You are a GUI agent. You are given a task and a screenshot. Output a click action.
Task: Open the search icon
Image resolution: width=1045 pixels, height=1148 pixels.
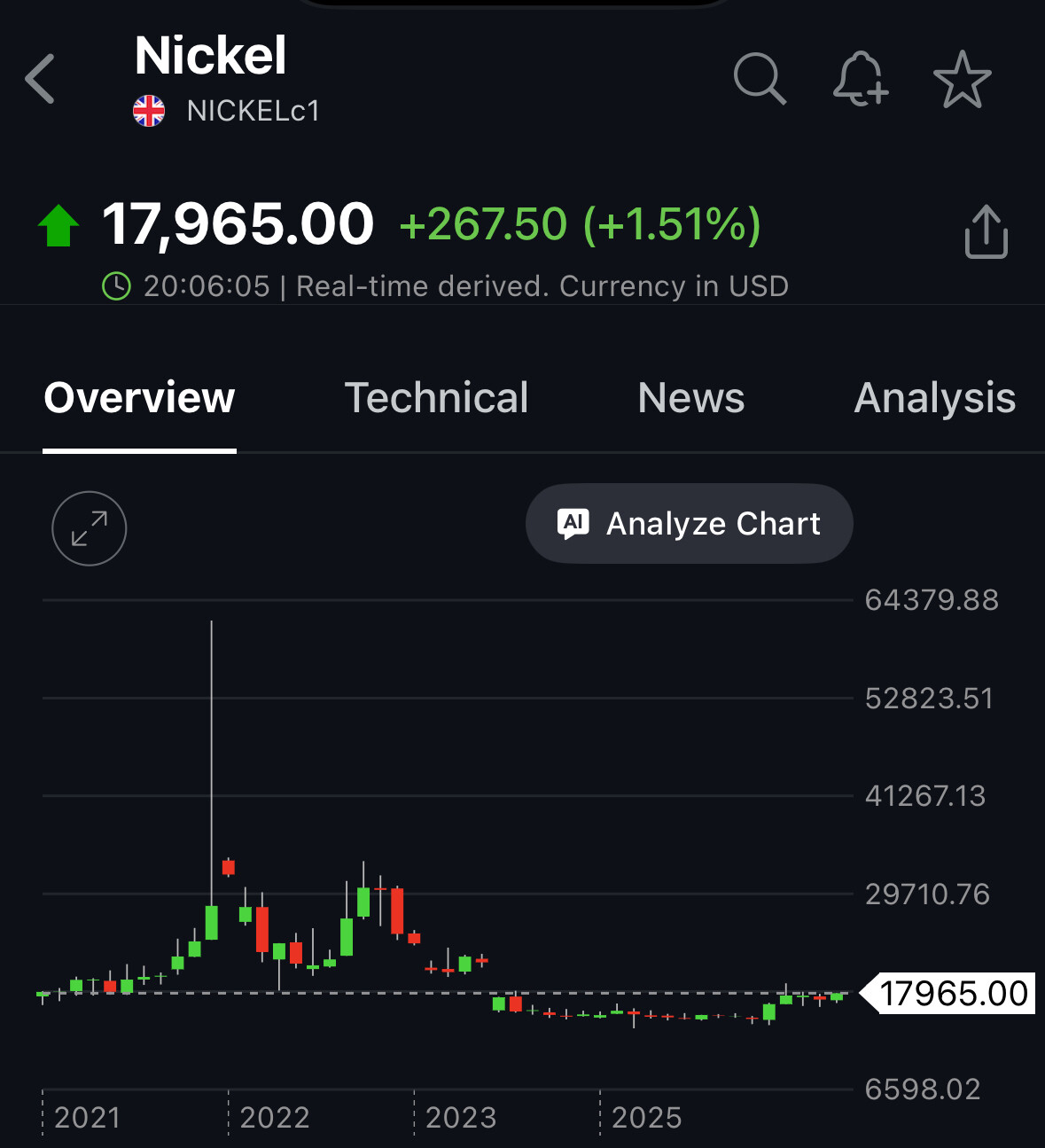tap(760, 79)
